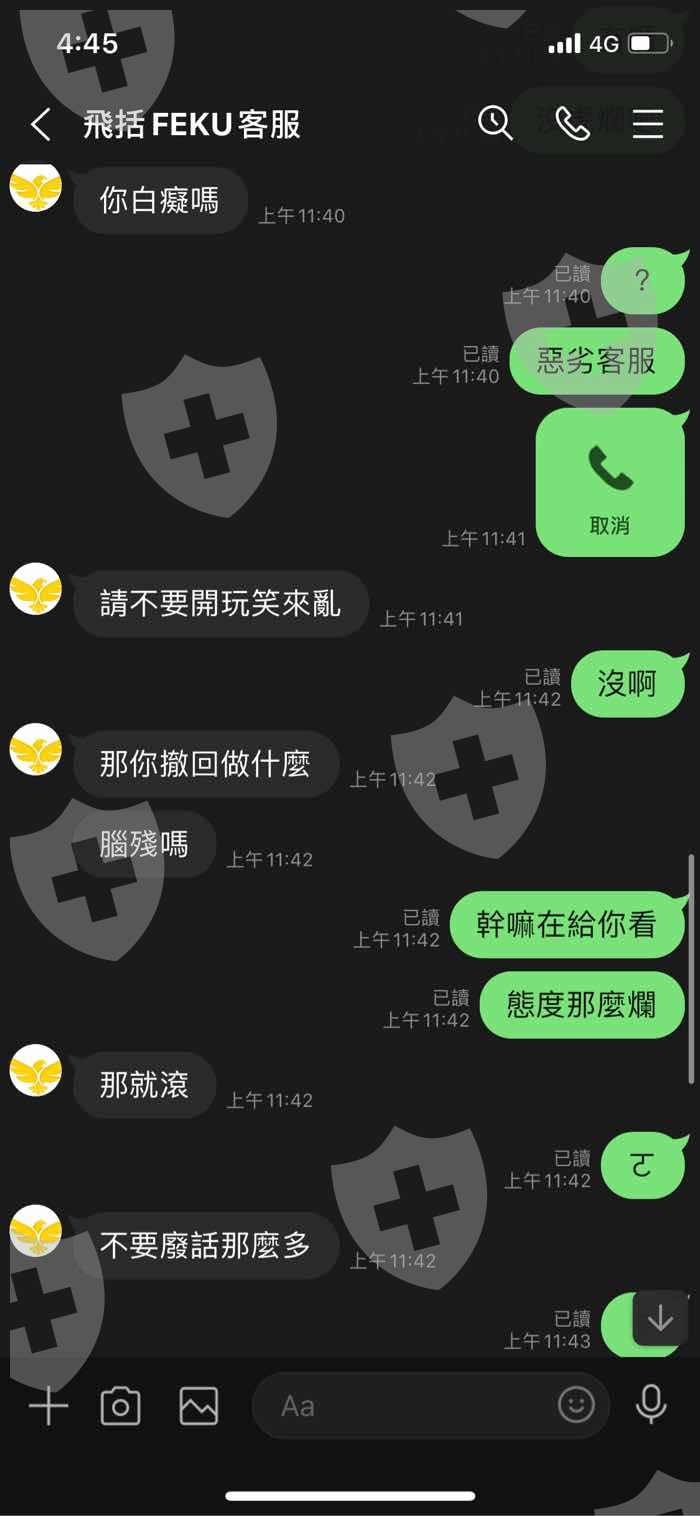The width and height of the screenshot is (700, 1516).
Task: Open the photo gallery picker
Action: coord(198,1406)
